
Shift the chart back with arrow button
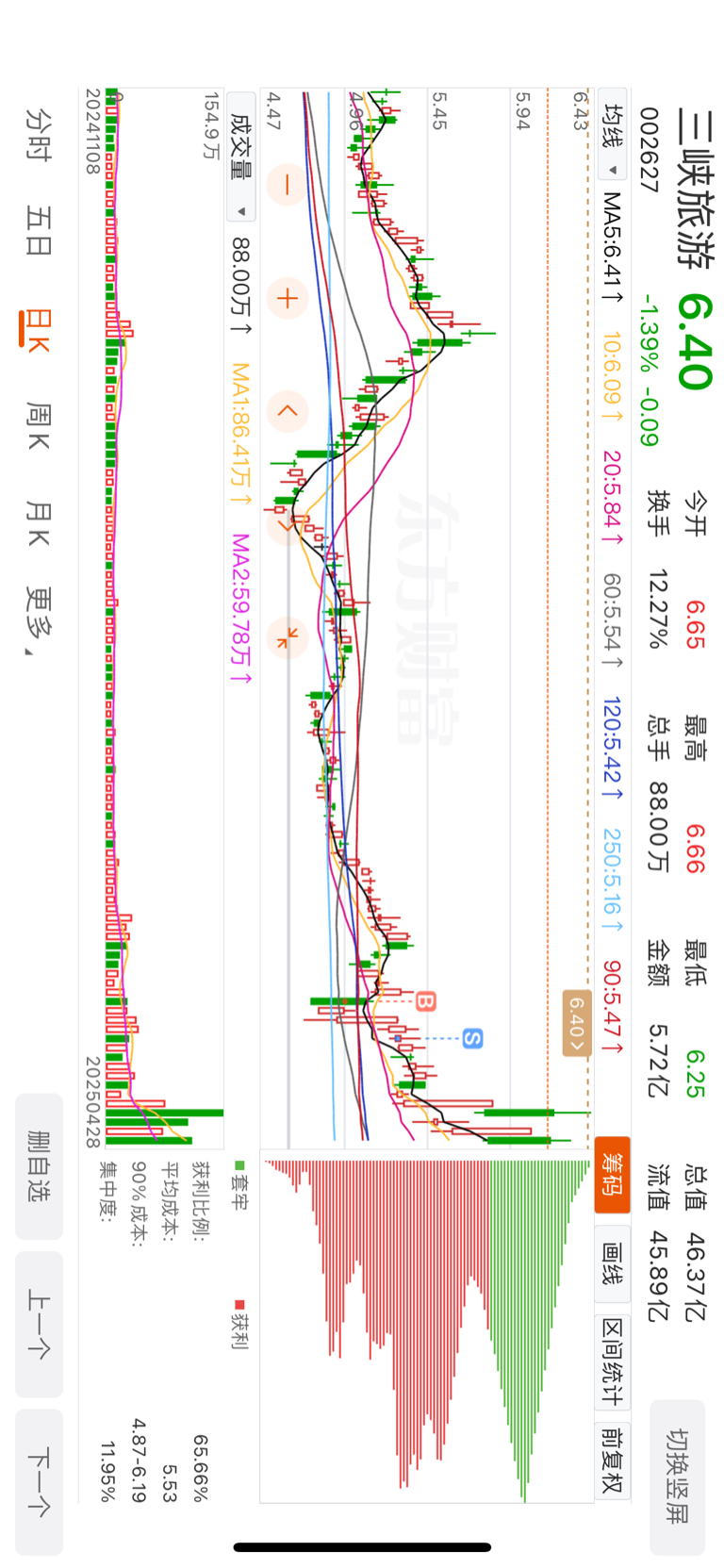click(288, 411)
